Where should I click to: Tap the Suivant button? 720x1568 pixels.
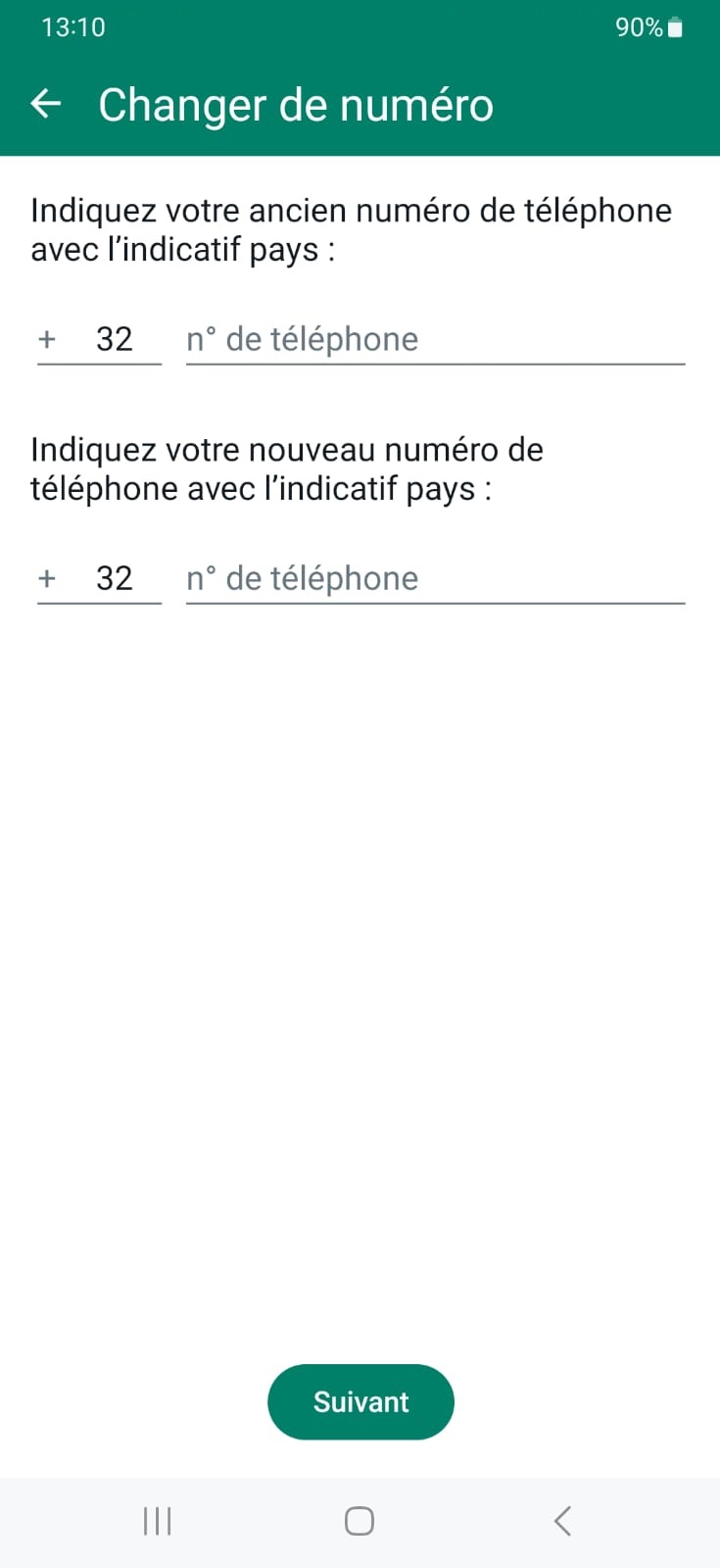[x=360, y=1401]
